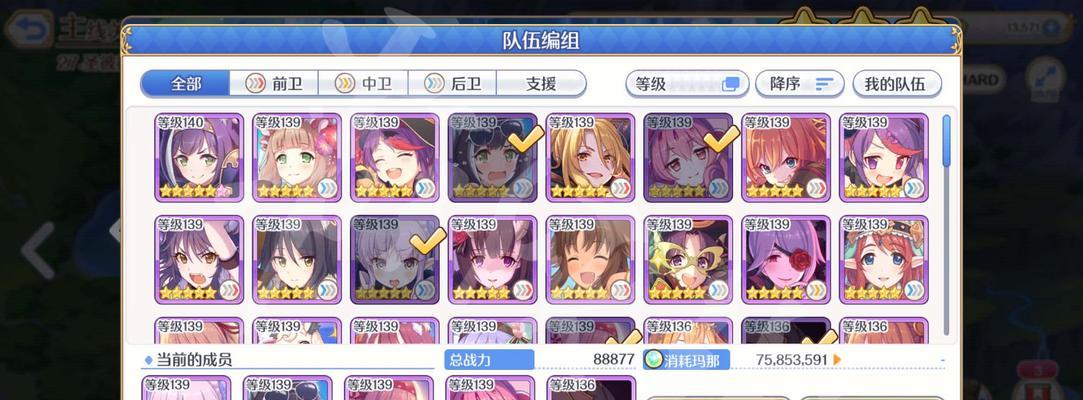
Task: Tap the orange arrow beside 消耗玛那
Action: [837, 359]
